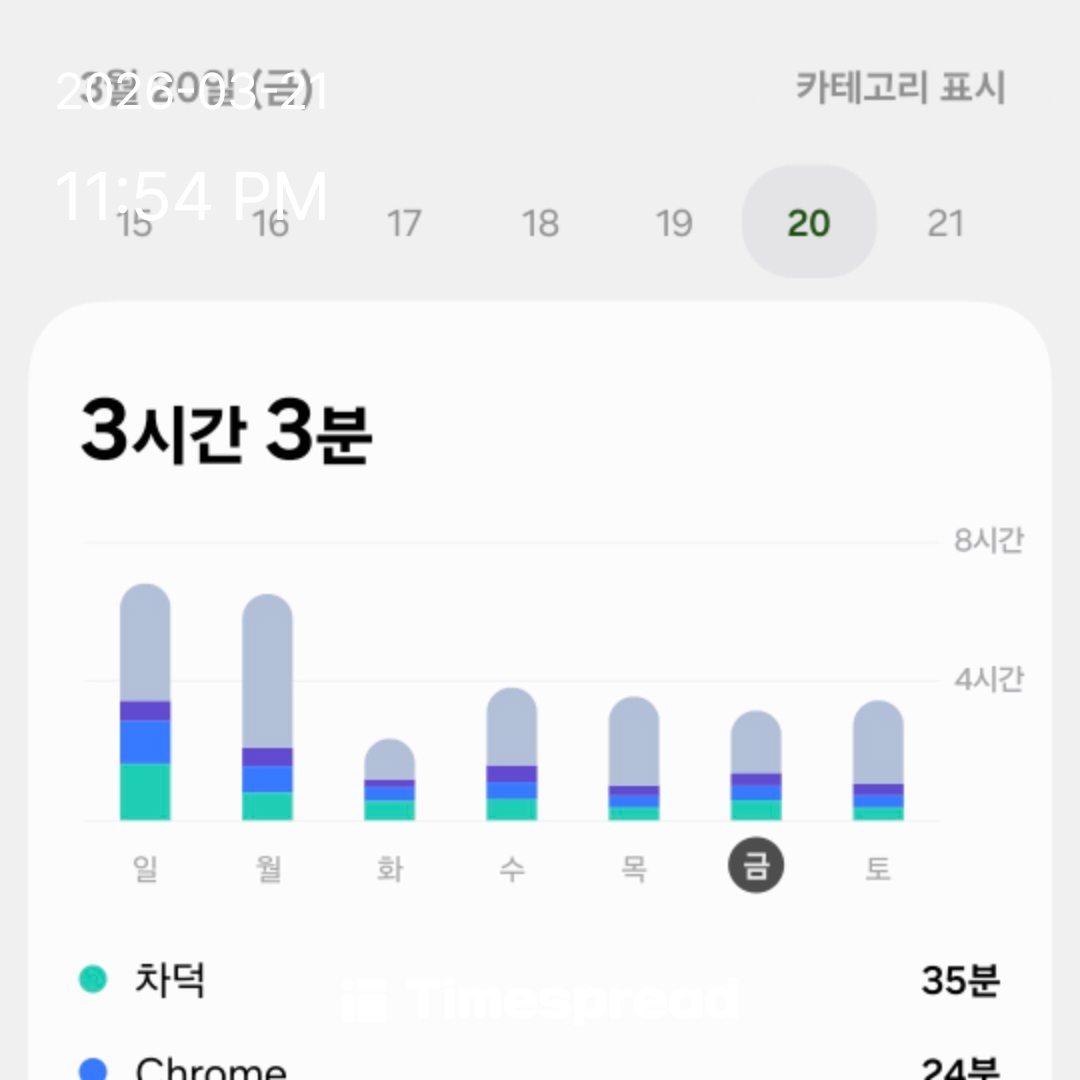Image resolution: width=1080 pixels, height=1080 pixels.
Task: Jump to date 19
Action: coord(674,223)
